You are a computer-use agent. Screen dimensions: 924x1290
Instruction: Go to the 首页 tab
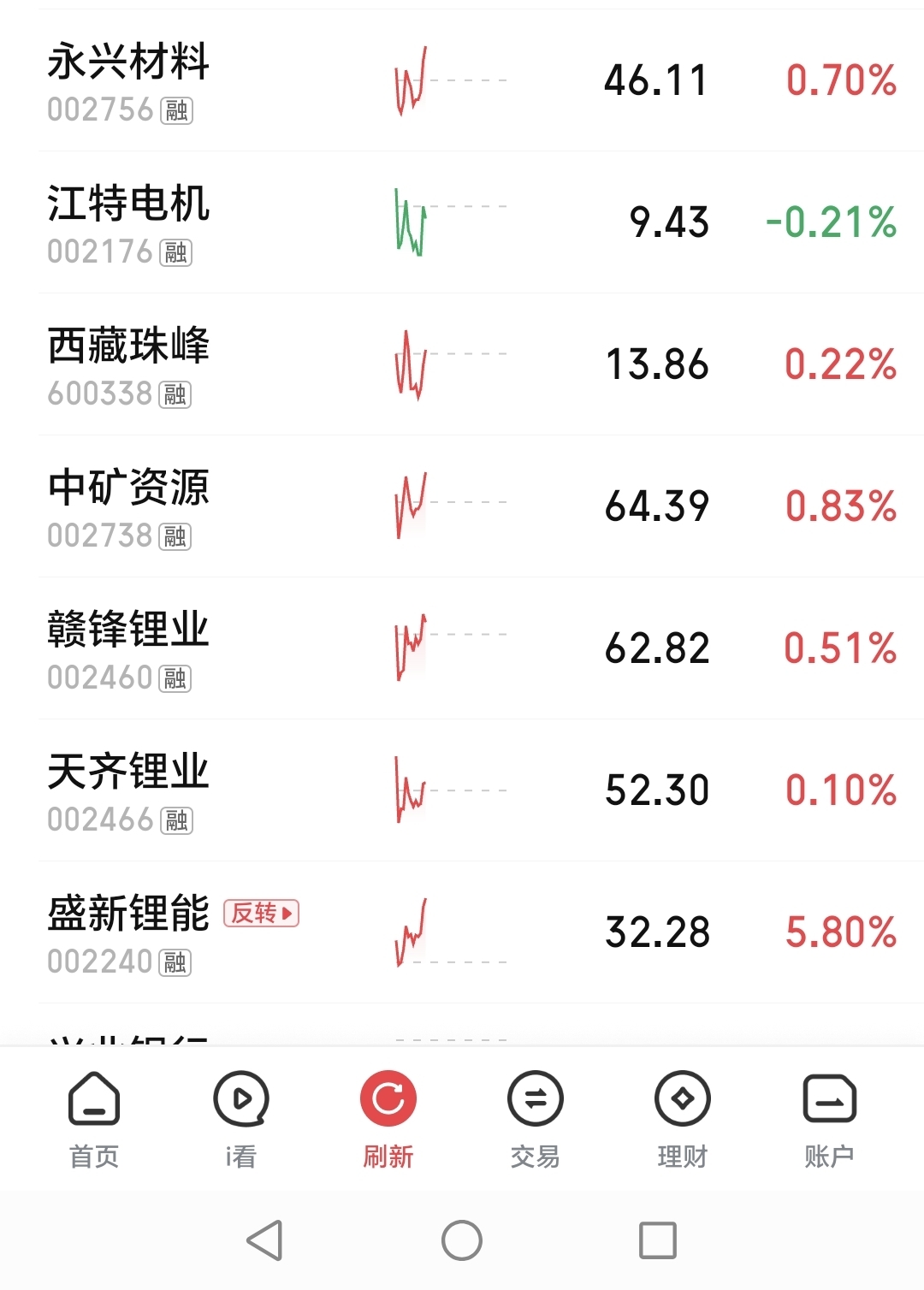coord(94,1119)
